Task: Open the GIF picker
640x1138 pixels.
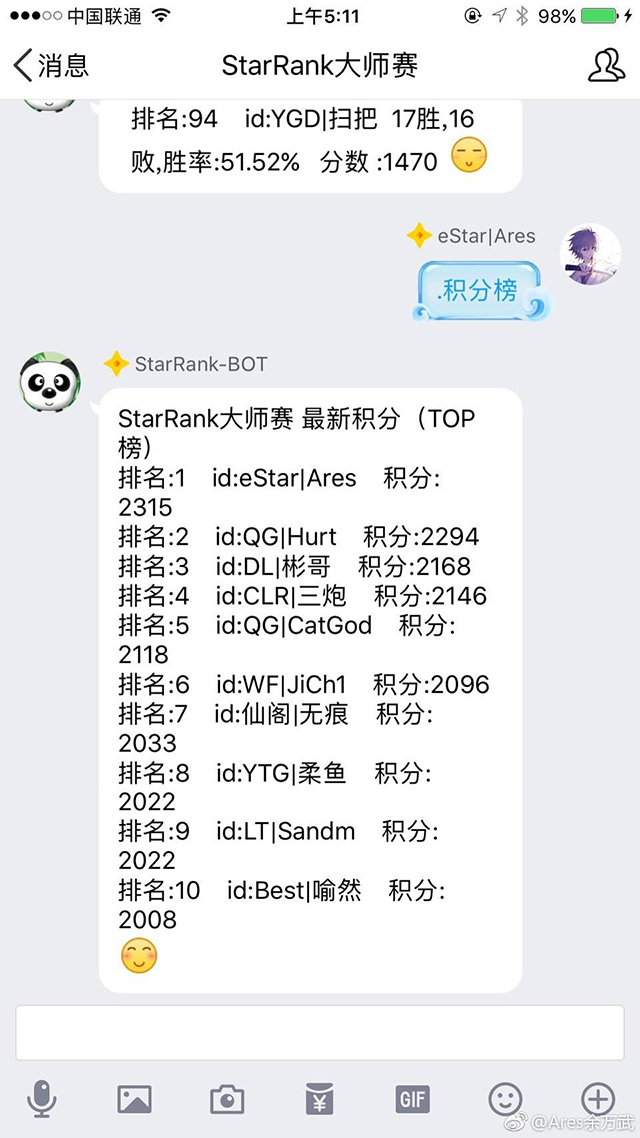Action: (x=412, y=1100)
